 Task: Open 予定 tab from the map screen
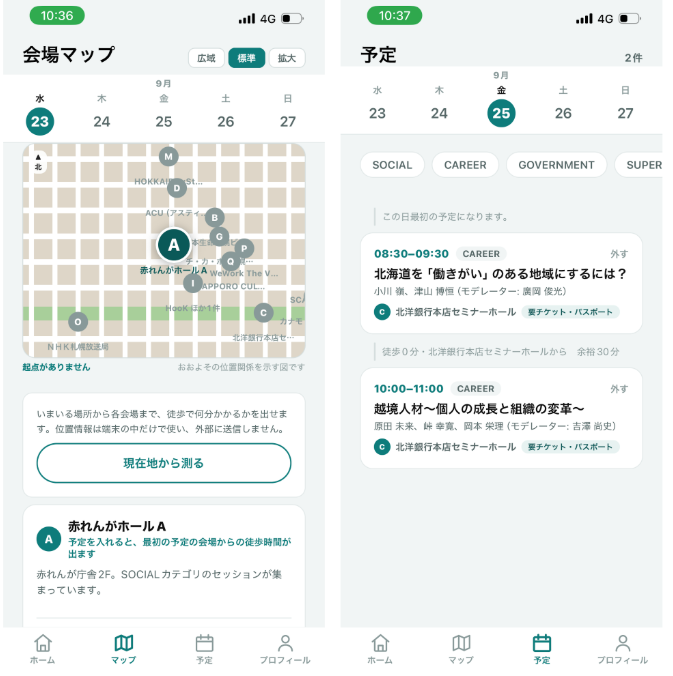(204, 649)
